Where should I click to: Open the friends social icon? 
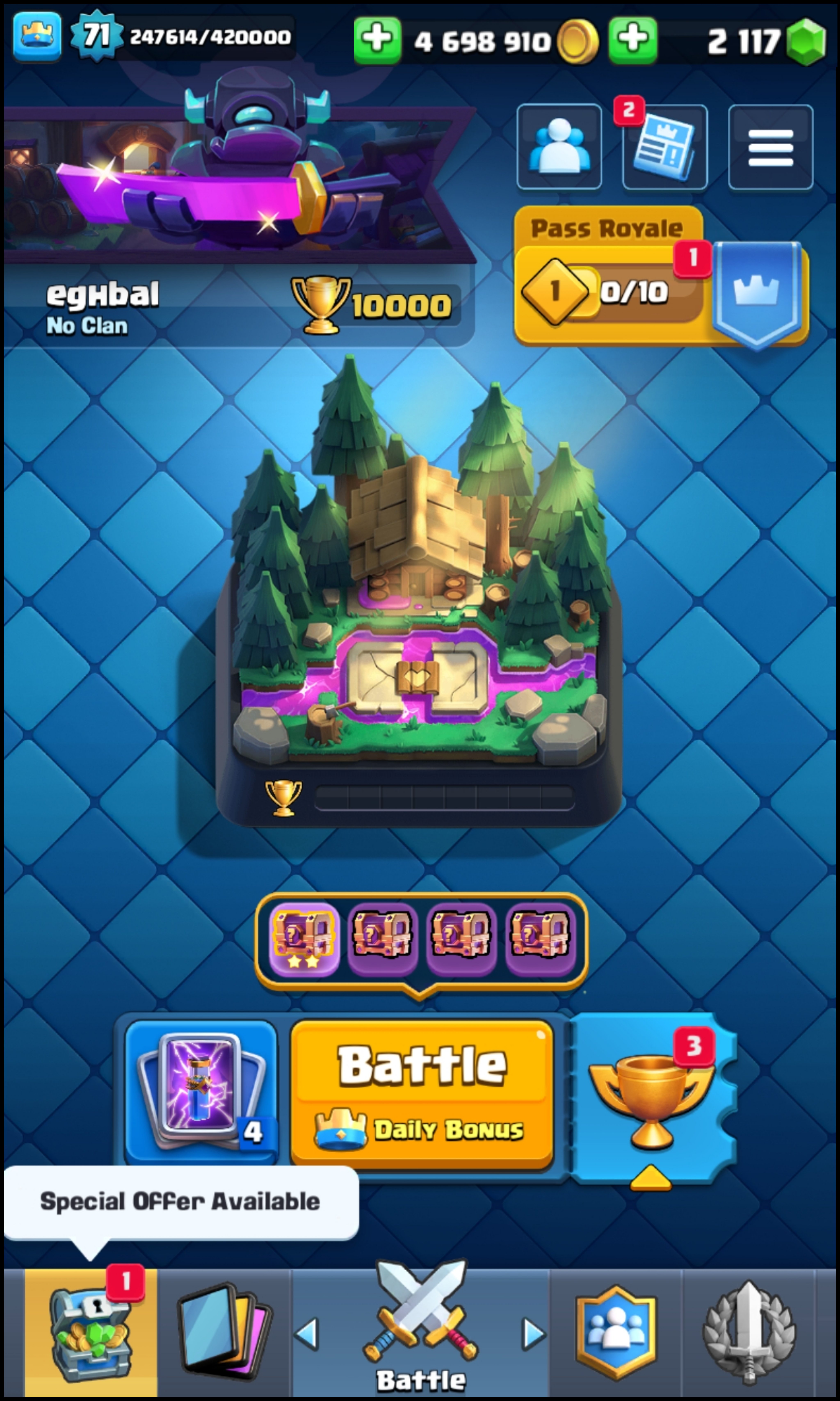tap(559, 147)
